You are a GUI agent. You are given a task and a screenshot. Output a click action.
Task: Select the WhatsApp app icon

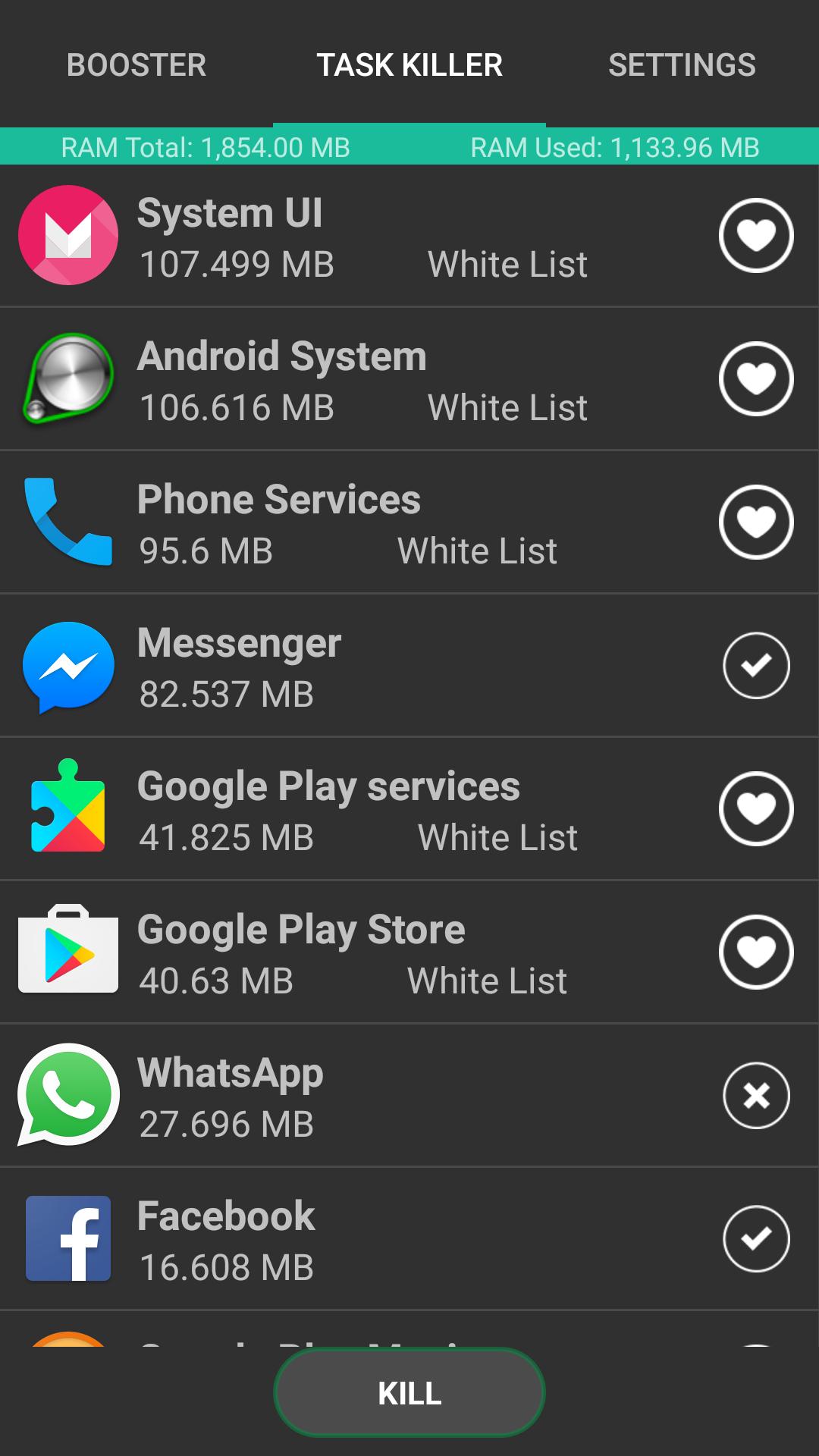pyautogui.click(x=68, y=1095)
